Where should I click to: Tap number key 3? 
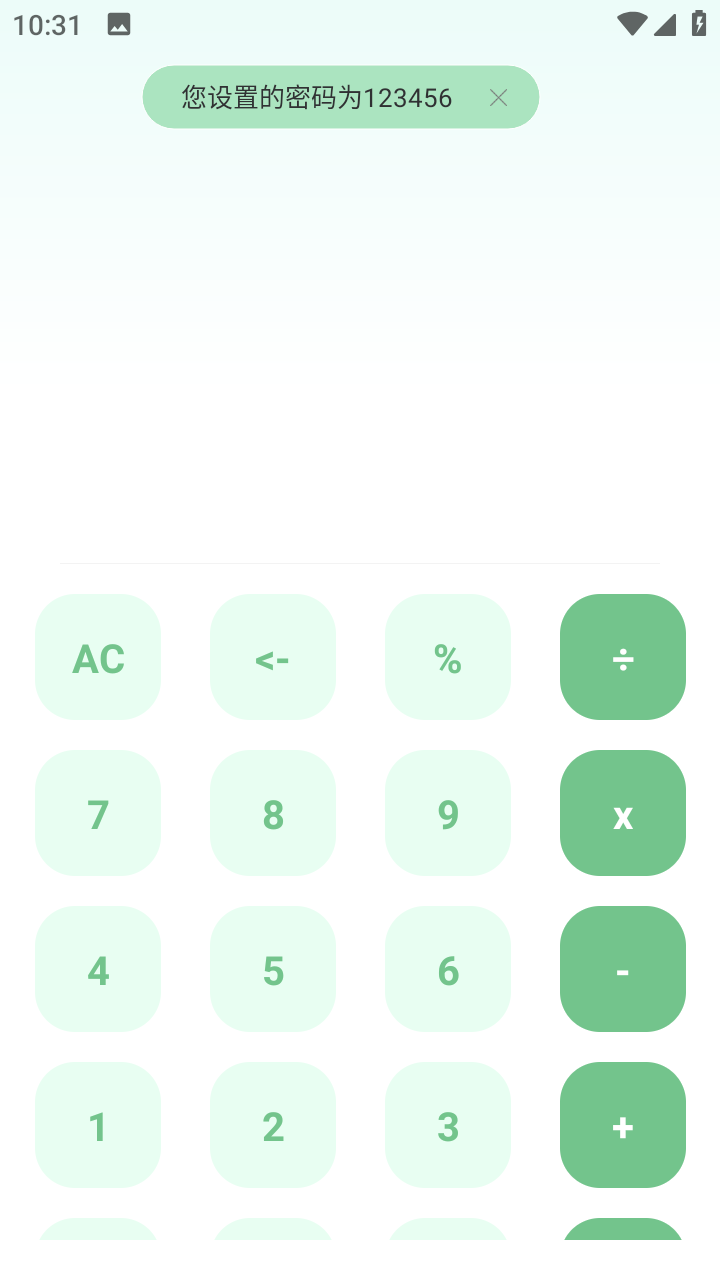click(447, 1125)
